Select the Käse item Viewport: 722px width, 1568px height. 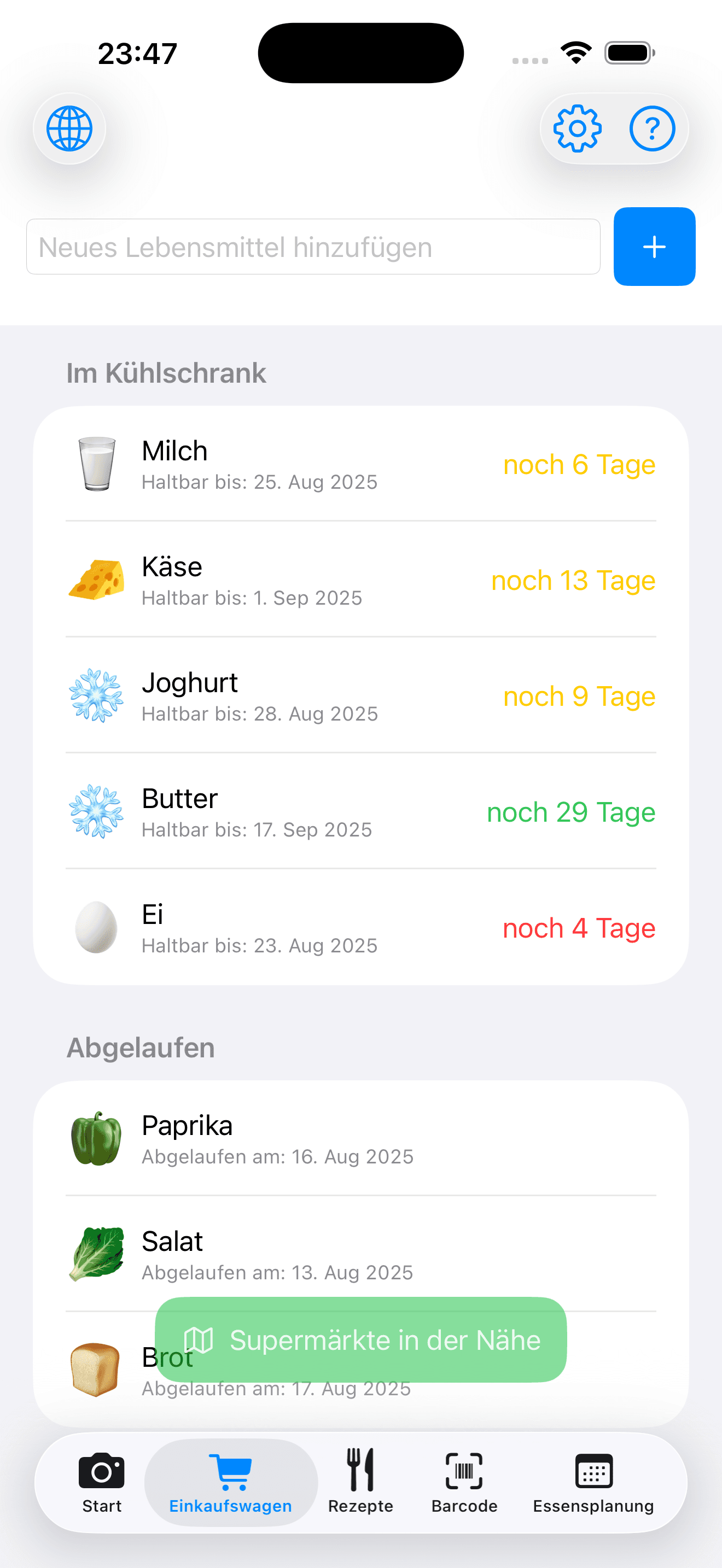360,580
